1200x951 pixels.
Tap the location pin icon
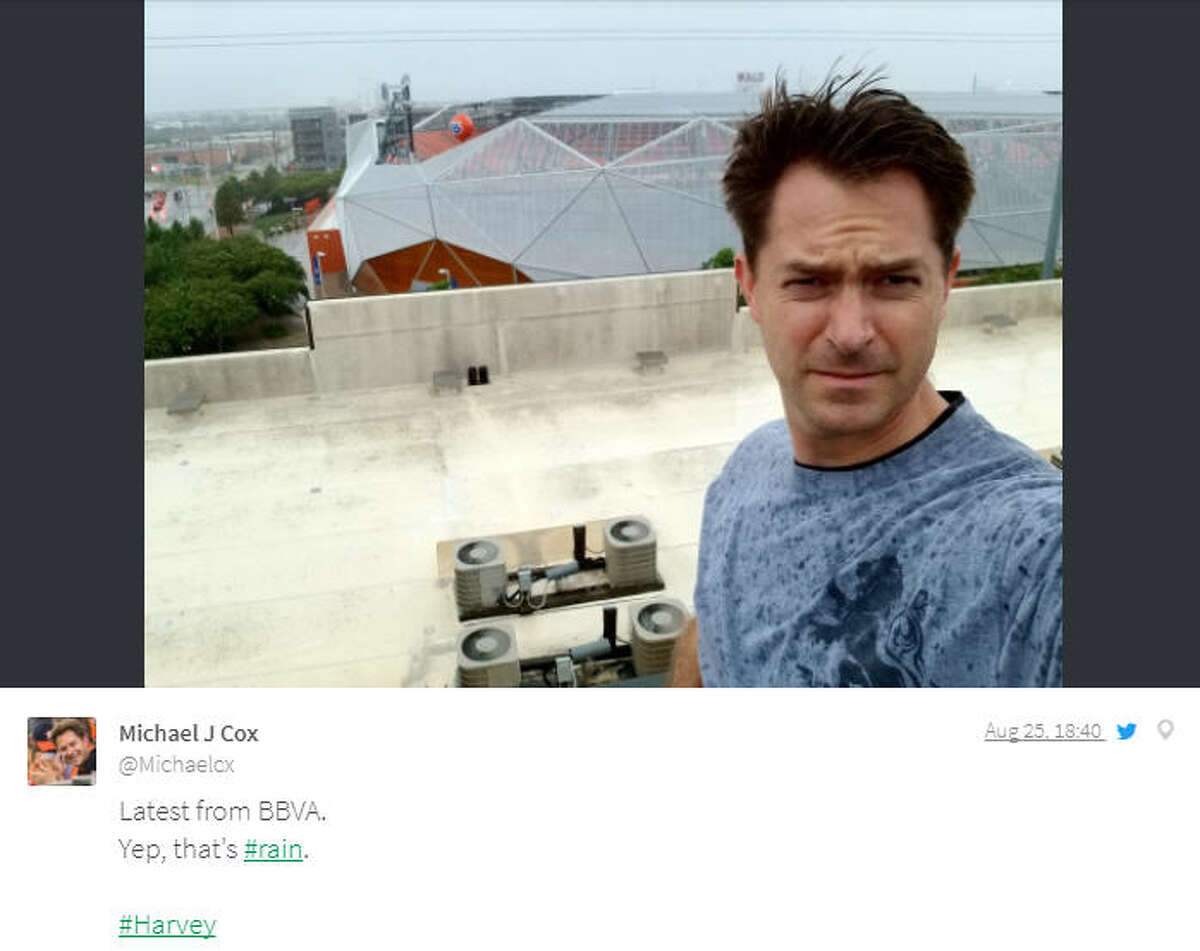1165,730
